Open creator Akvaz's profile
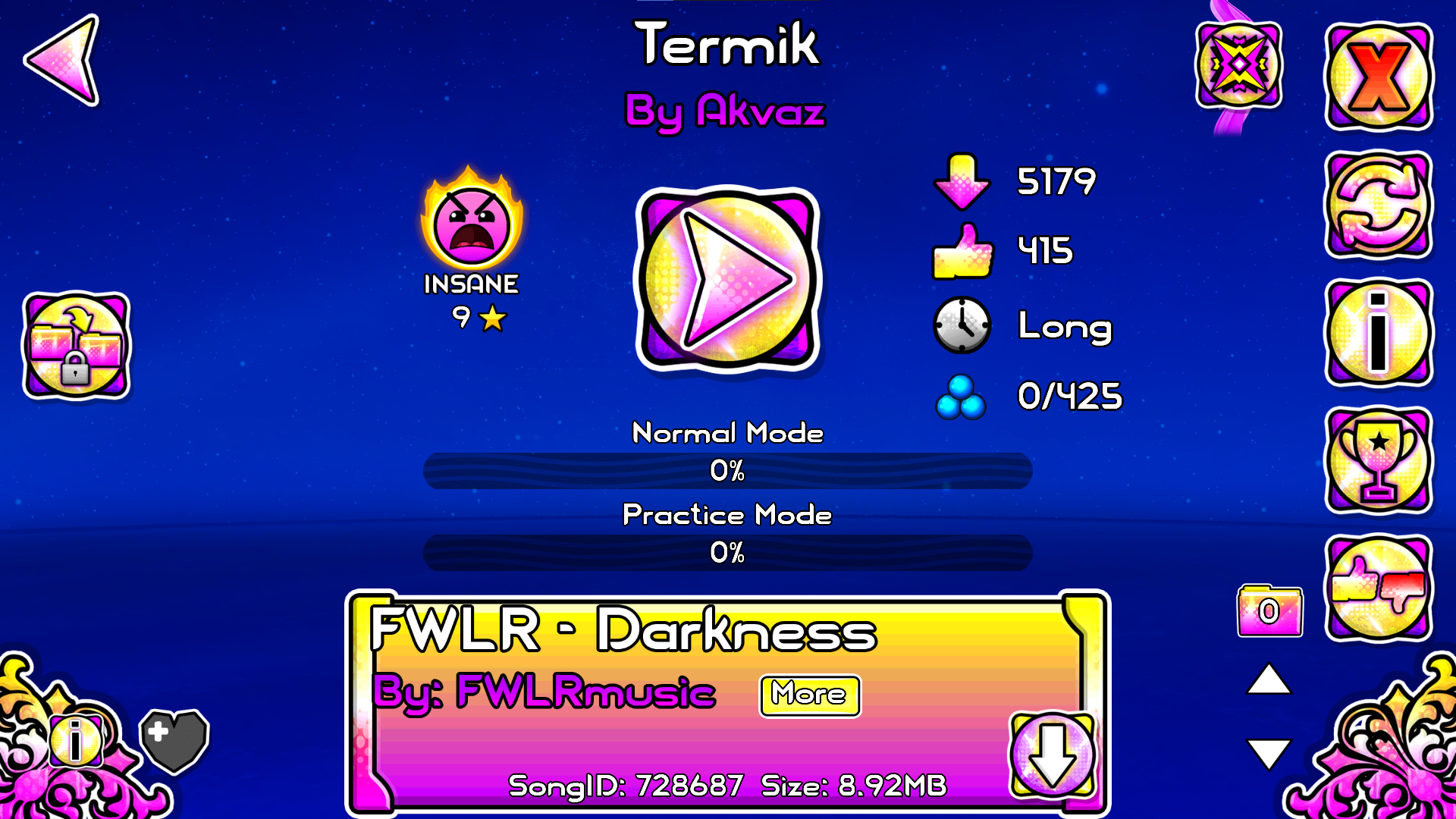1456x819 pixels. click(x=725, y=111)
